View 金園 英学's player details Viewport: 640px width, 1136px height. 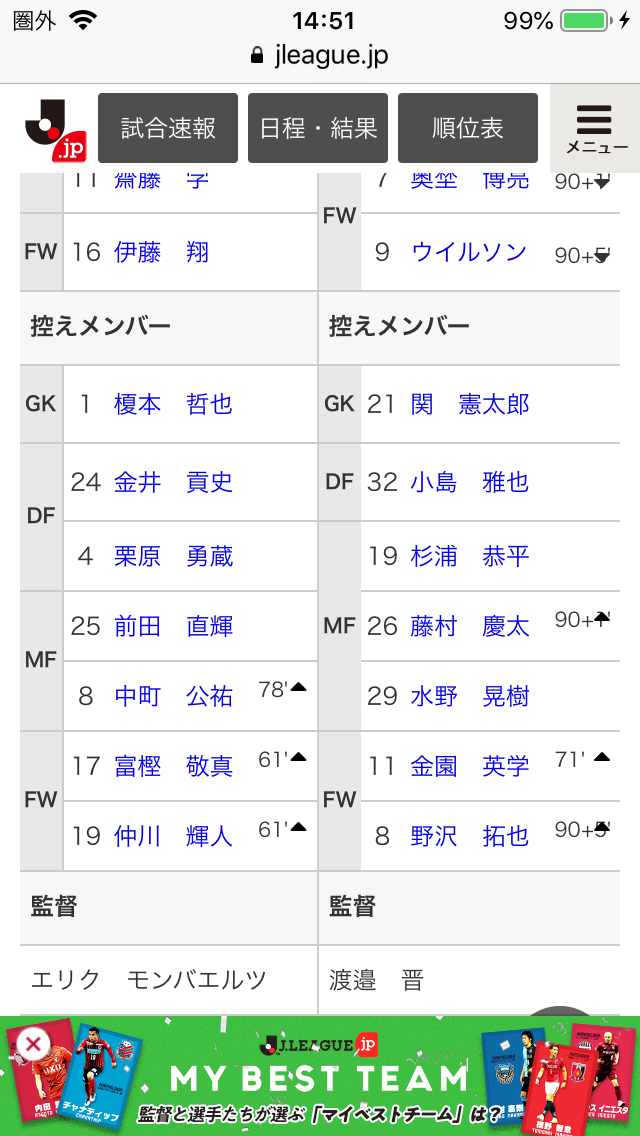[469, 766]
